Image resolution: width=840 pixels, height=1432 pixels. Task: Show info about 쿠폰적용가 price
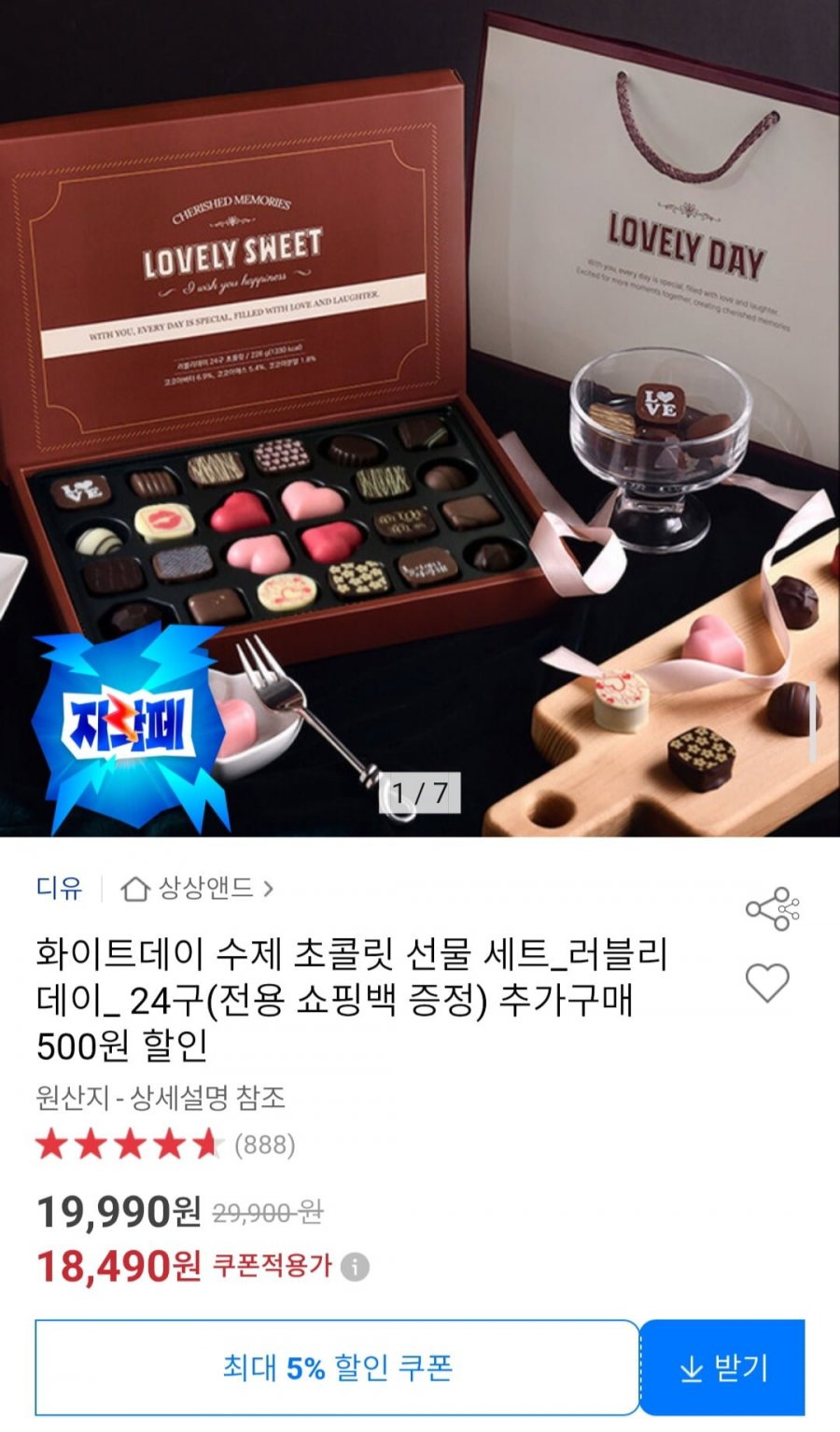pyautogui.click(x=355, y=1267)
